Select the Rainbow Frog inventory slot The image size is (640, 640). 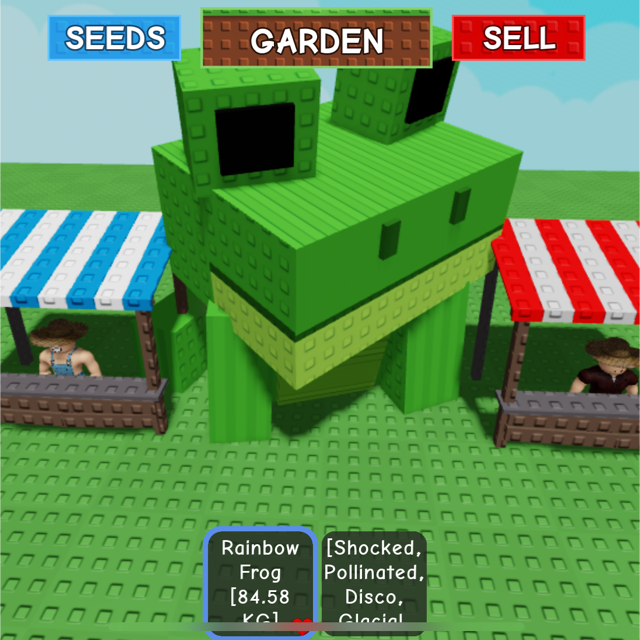click(260, 582)
